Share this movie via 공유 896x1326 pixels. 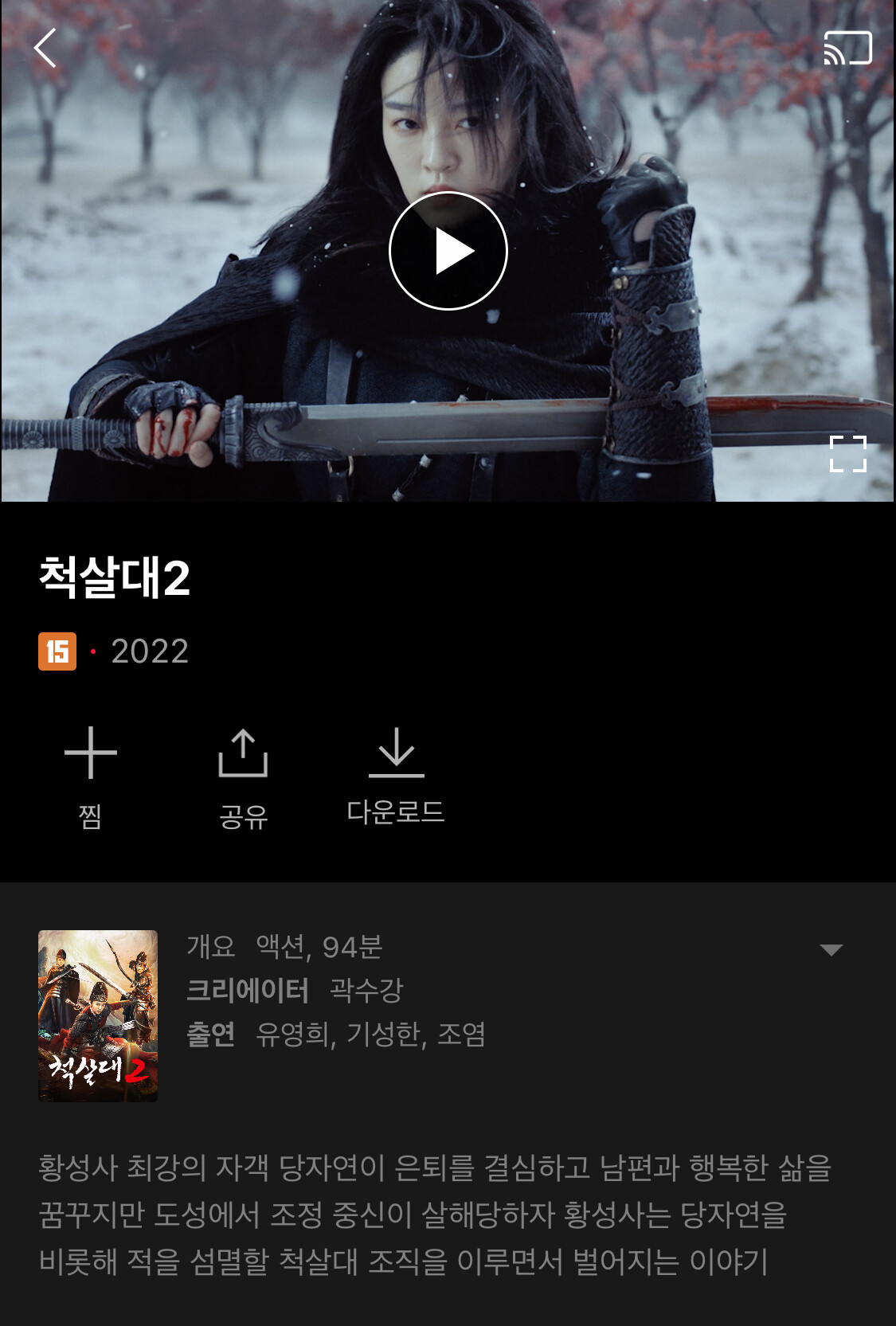pyautogui.click(x=243, y=773)
